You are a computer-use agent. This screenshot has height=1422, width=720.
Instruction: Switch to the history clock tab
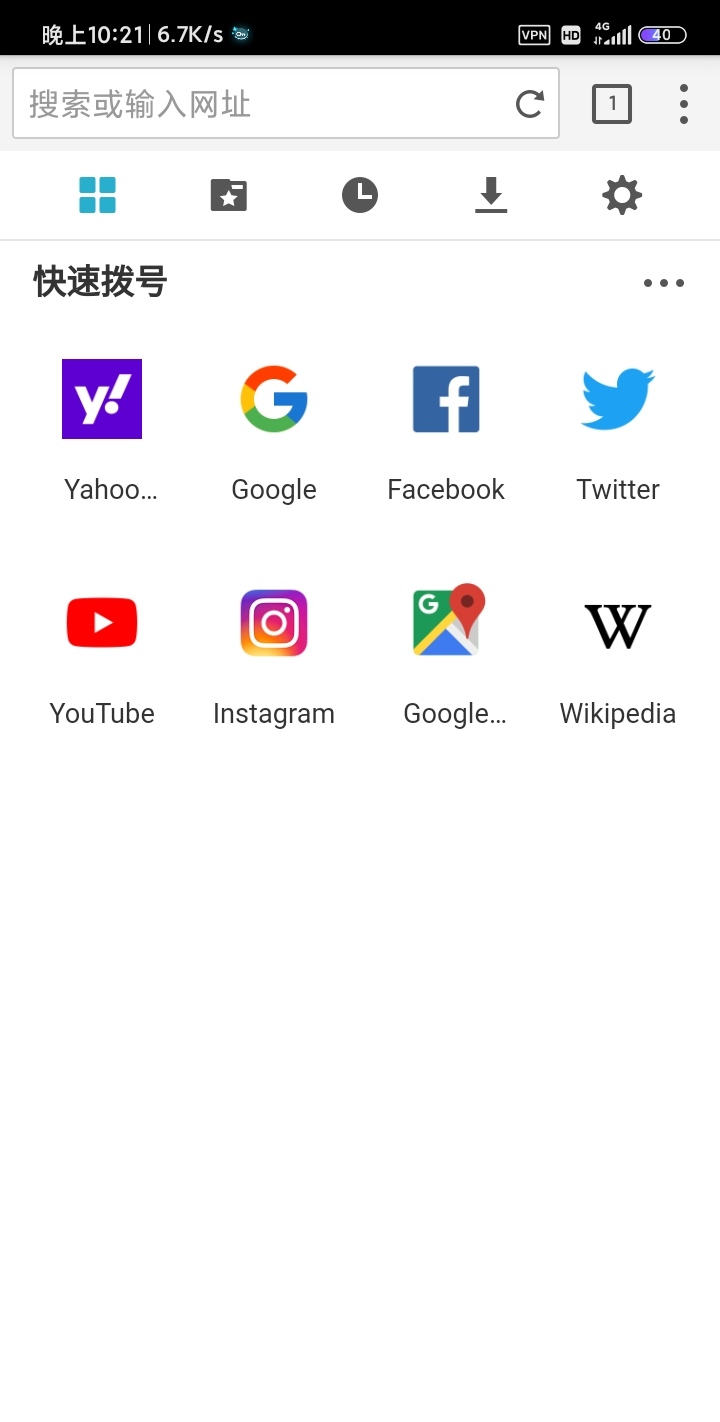click(x=360, y=195)
